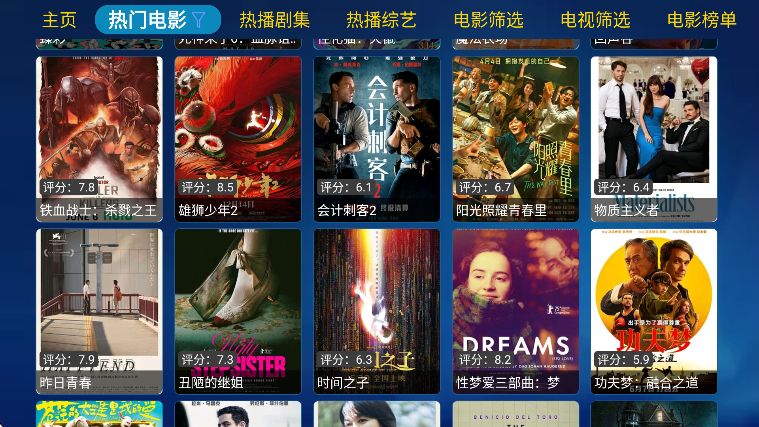
Task: Switch to the 主页 tab
Action: [59, 20]
